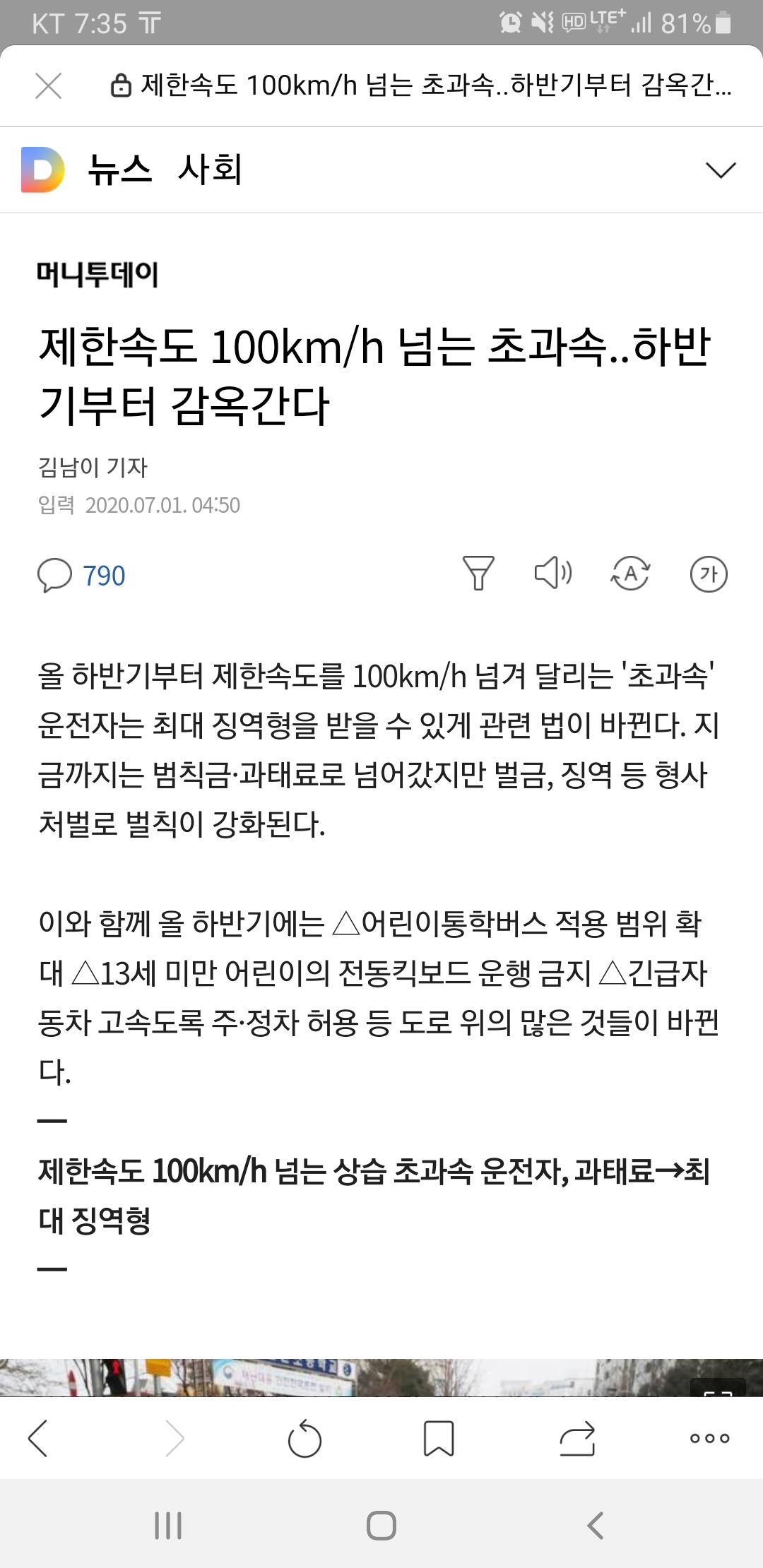Open the browser overflow menu

(x=709, y=1438)
